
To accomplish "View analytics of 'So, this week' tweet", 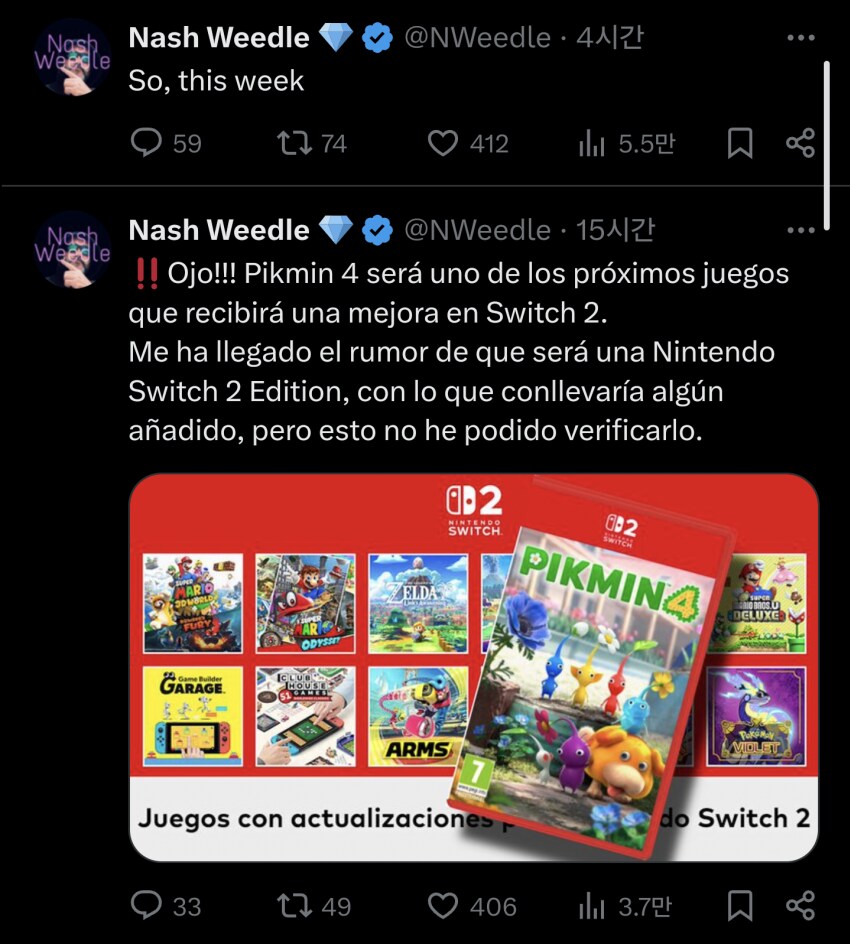I will (592, 144).
